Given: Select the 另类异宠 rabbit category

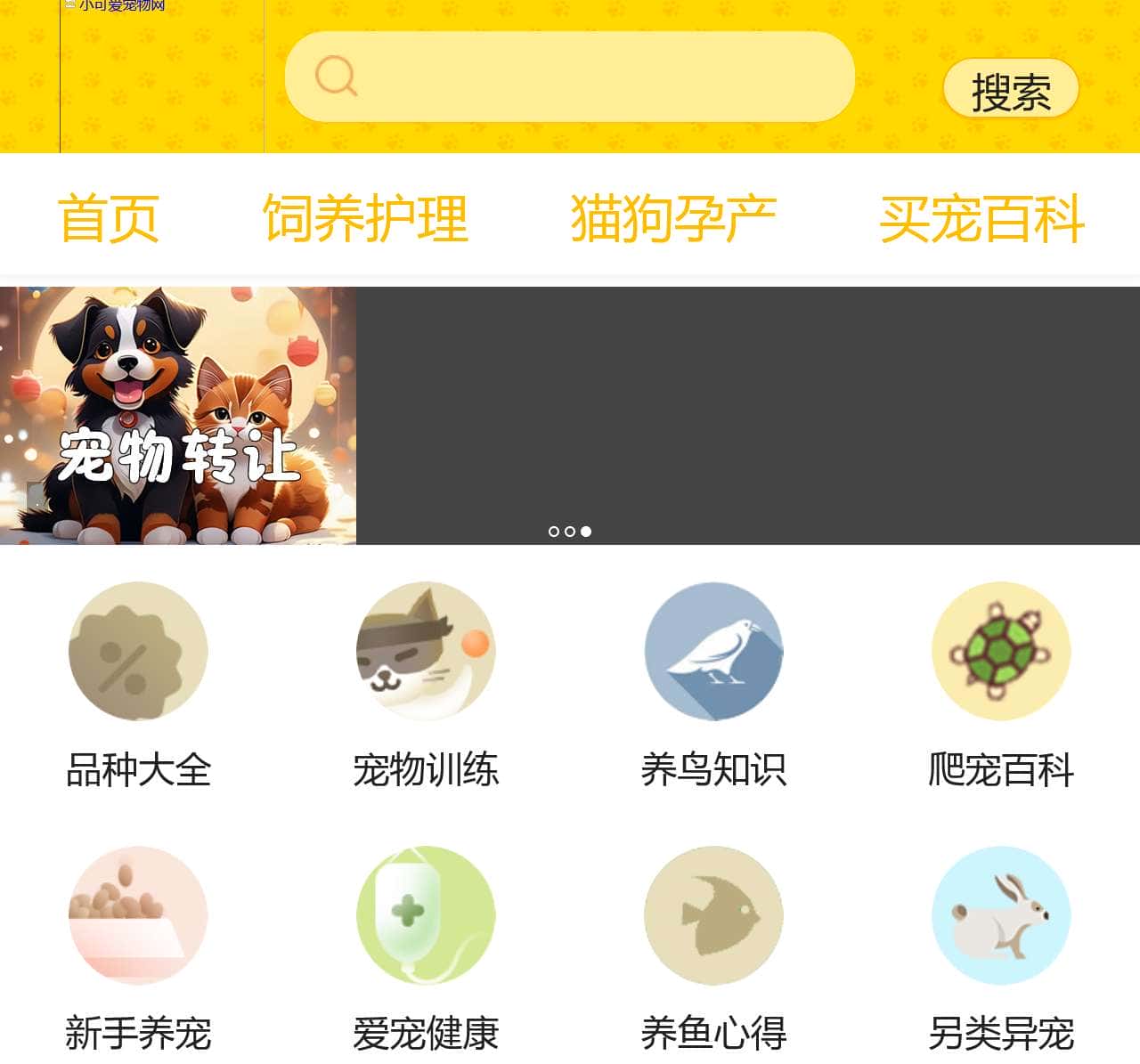Looking at the screenshot, I should pyautogui.click(x=1001, y=915).
